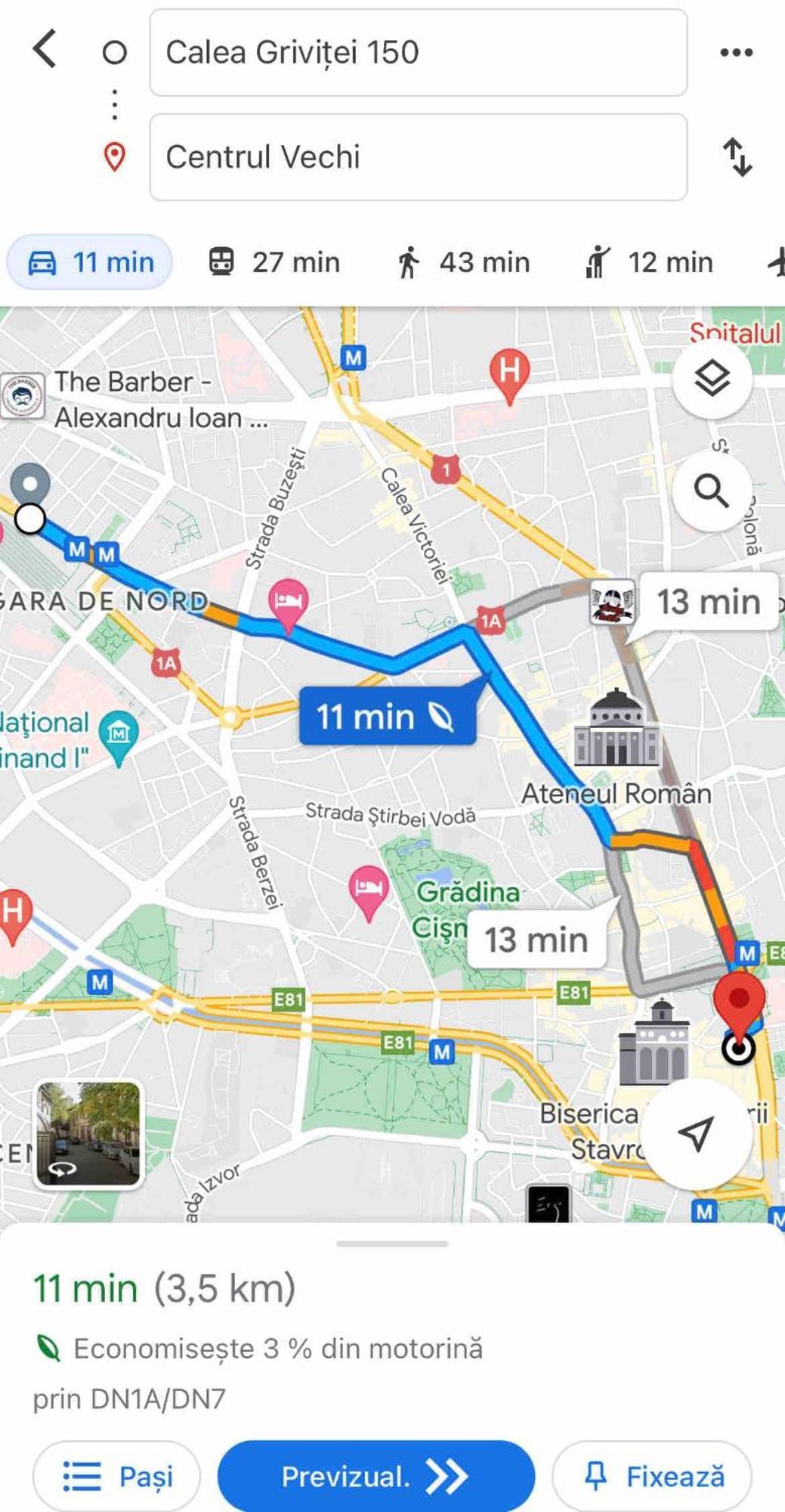Expand the route details sheet handle

coord(392,1243)
